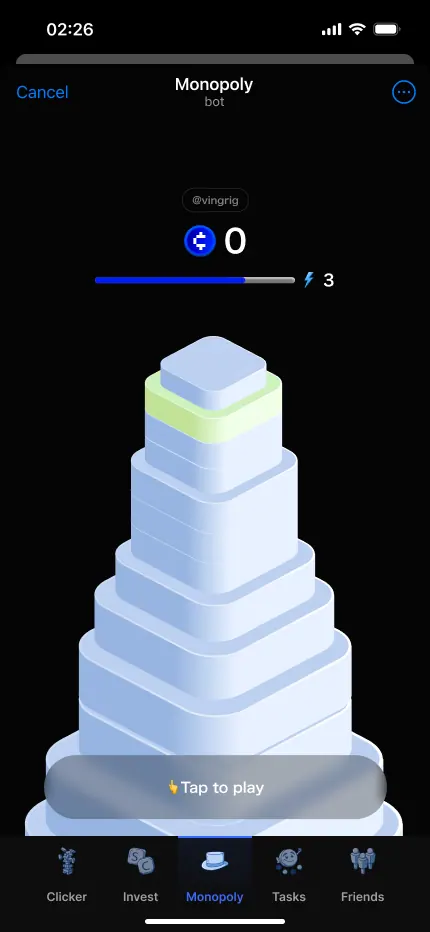Viewport: 430px width, 932px height.
Task: Tap to play the tower game
Action: (x=215, y=787)
